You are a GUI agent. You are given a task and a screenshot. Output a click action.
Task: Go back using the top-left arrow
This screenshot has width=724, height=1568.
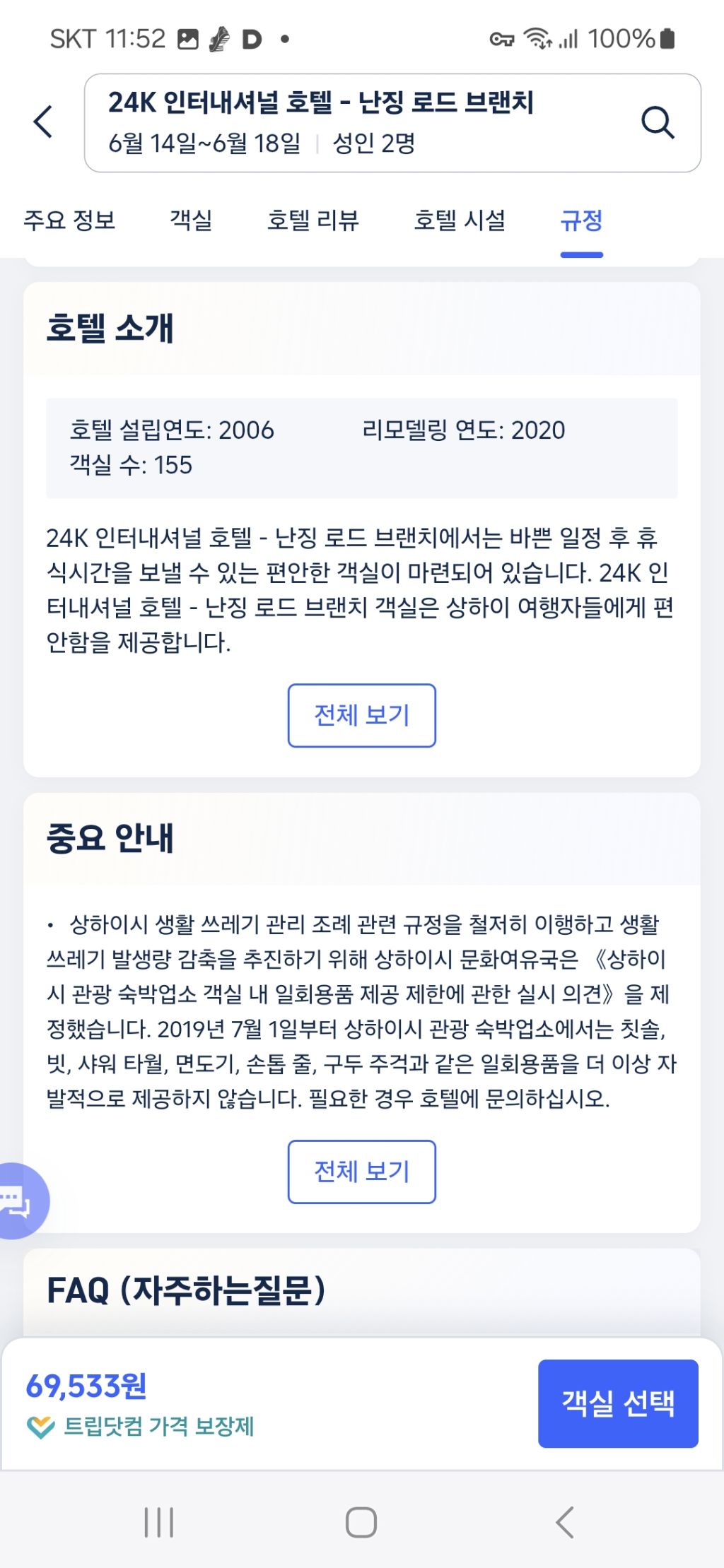44,122
